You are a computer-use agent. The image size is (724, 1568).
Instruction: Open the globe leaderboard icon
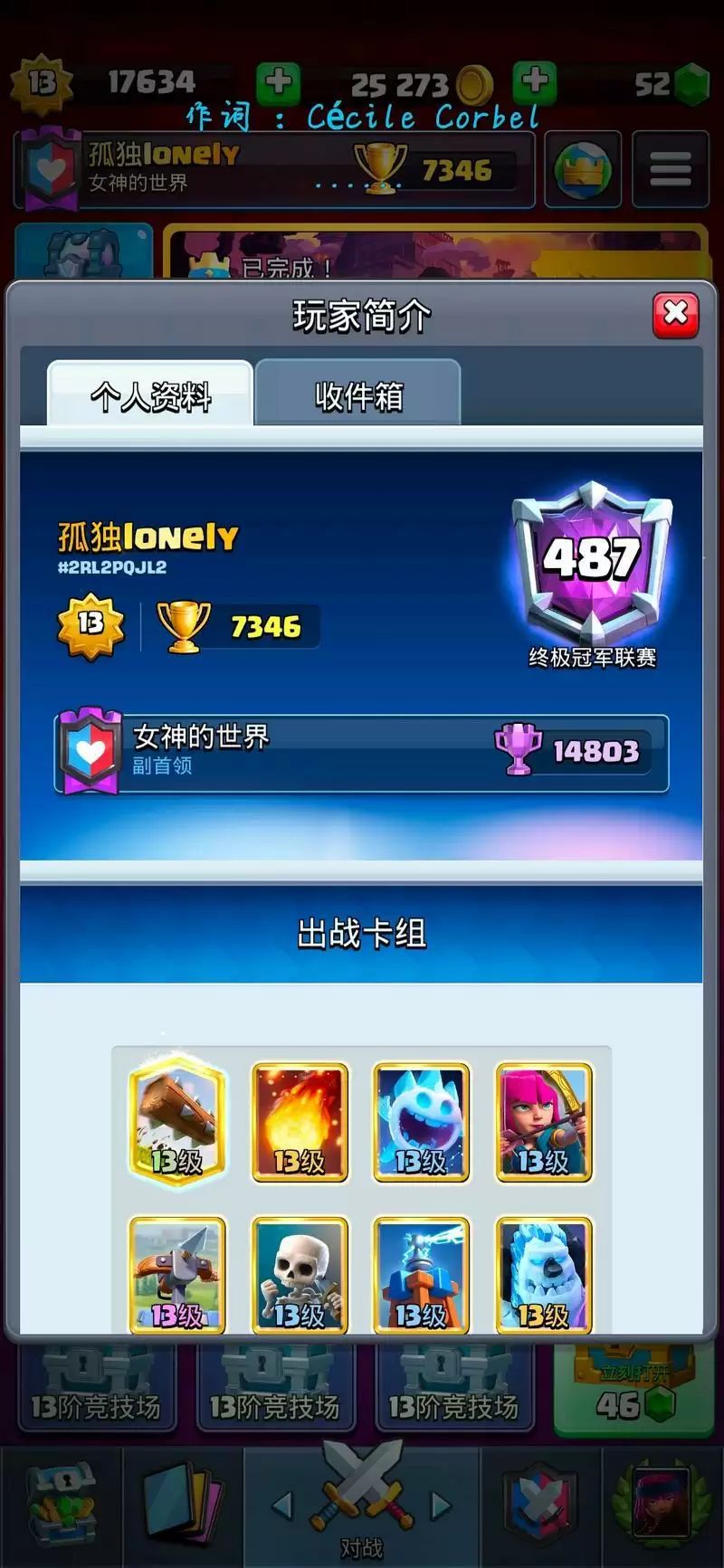tap(583, 169)
